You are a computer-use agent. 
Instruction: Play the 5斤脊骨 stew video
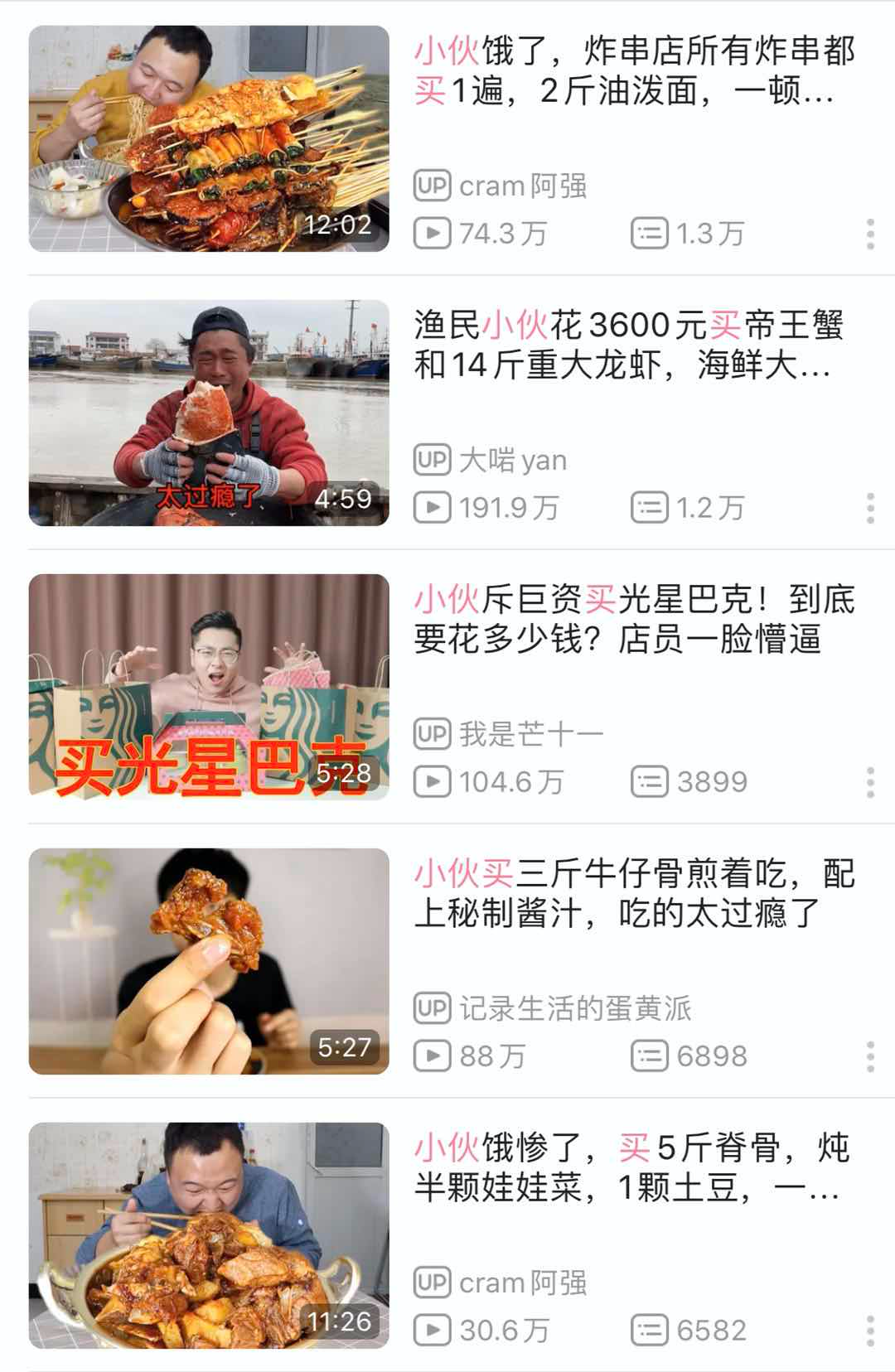209,1235
